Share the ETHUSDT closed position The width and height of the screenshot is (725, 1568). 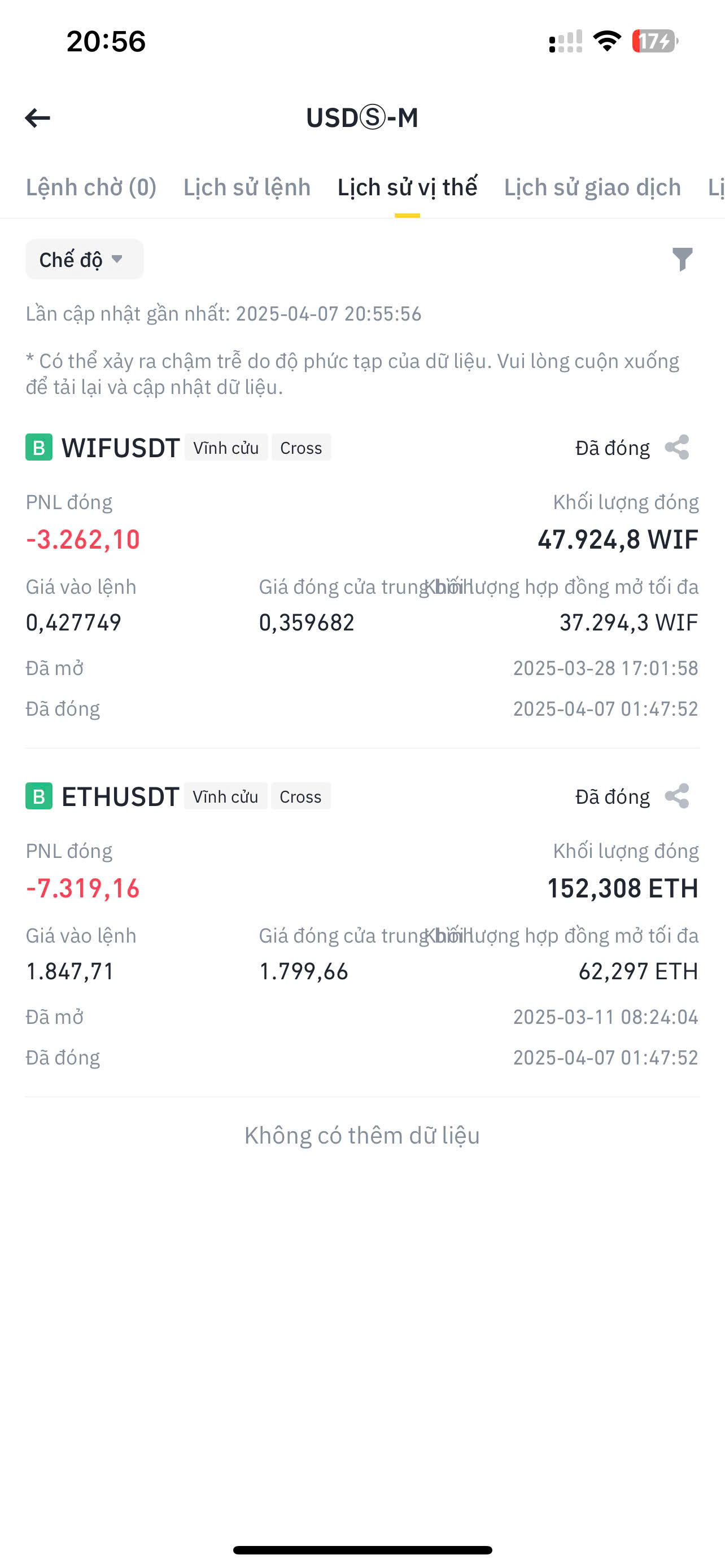tap(677, 796)
